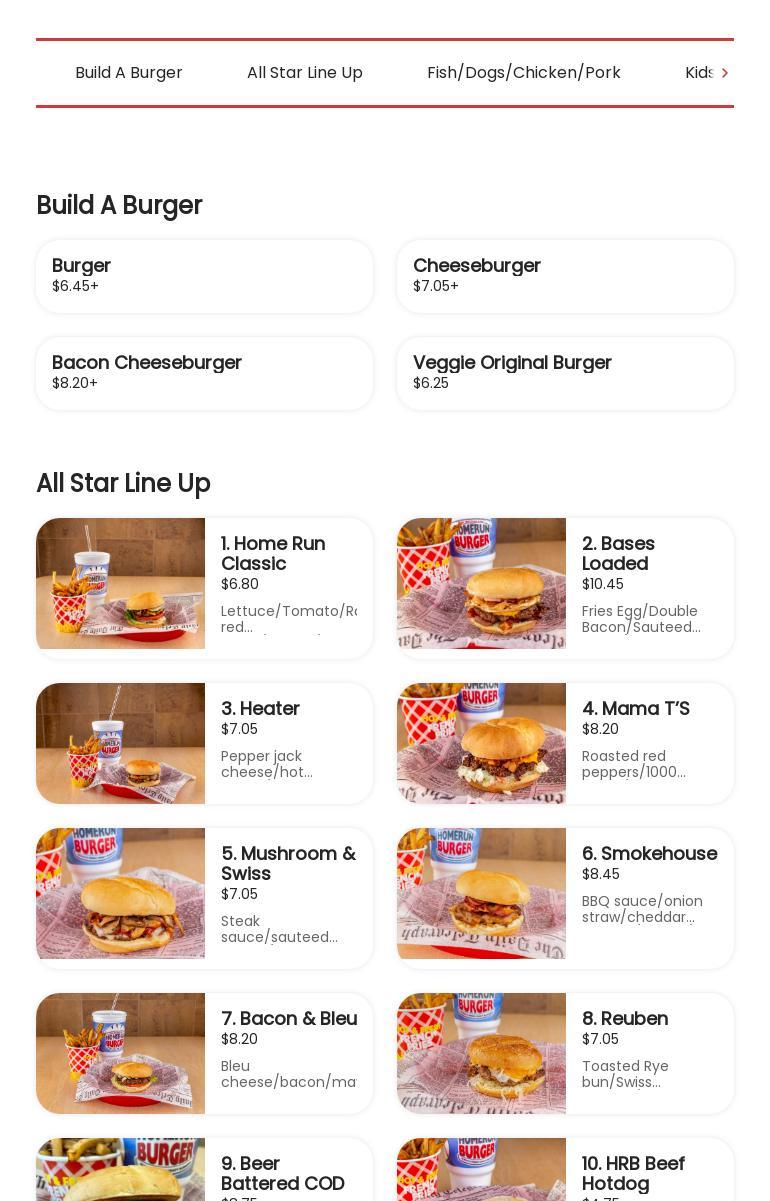This screenshot has width=770, height=1201.
Task: Open 5. Mushroom & Swiss
Action: 204,898
